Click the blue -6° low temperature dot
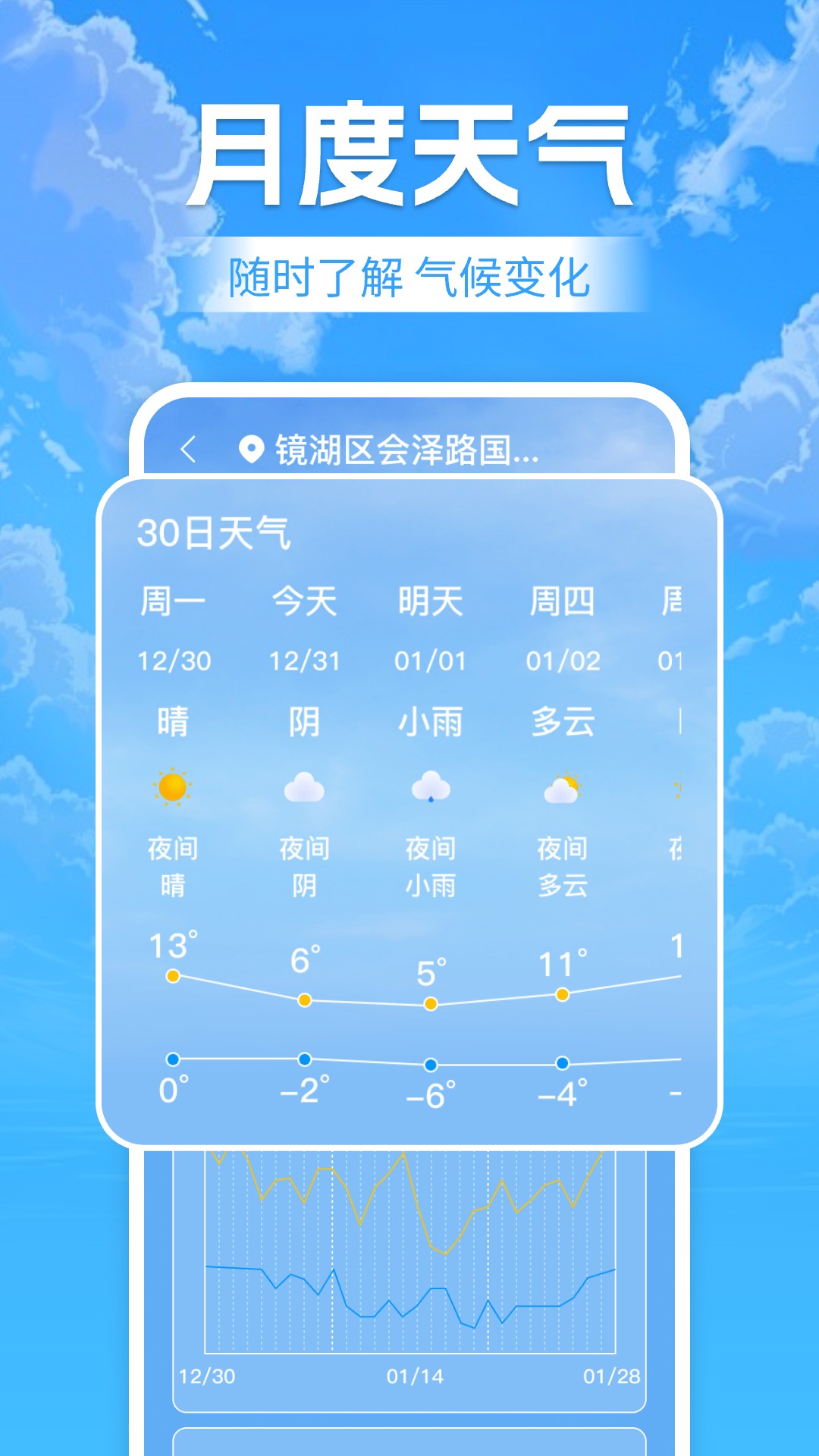Viewport: 819px width, 1456px height. [431, 1065]
